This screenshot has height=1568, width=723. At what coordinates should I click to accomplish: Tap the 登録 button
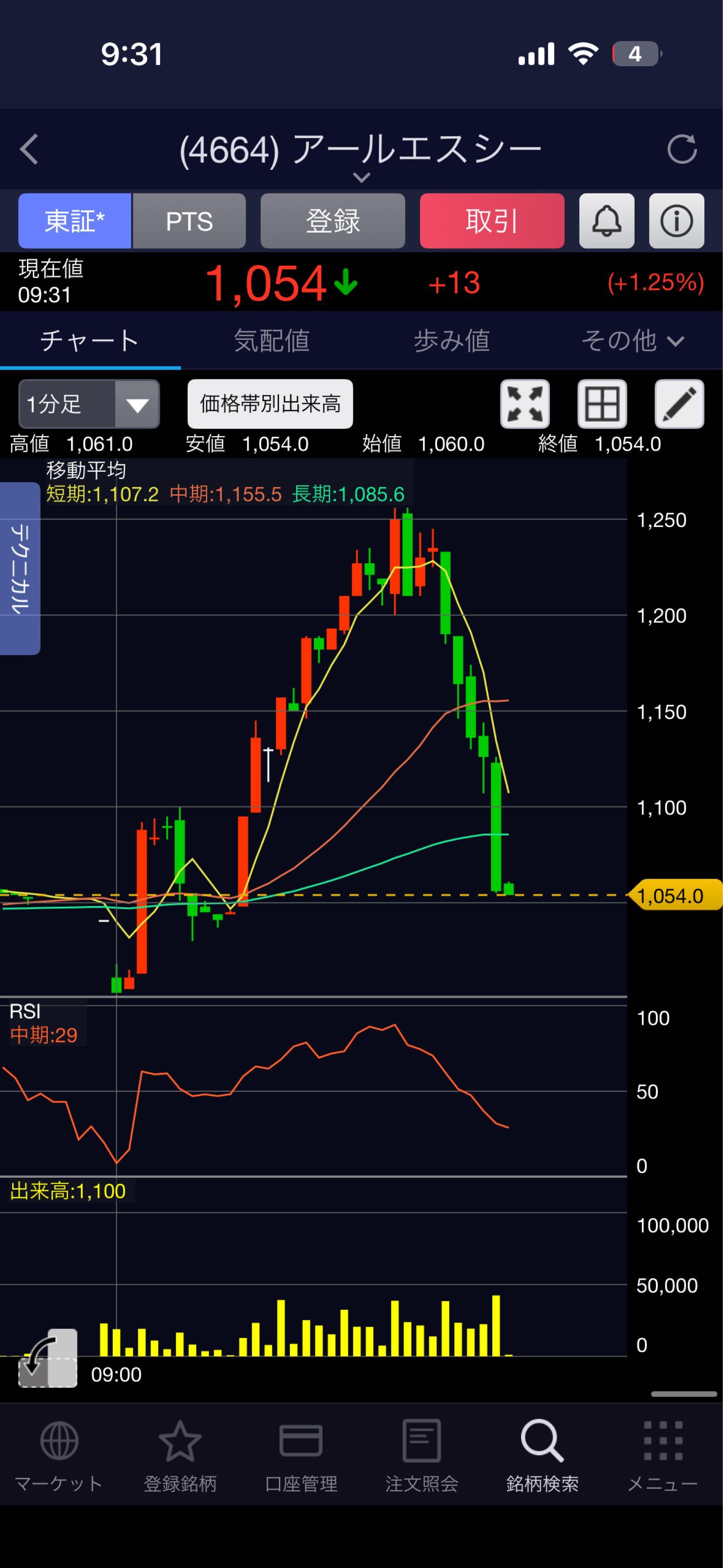click(x=333, y=221)
